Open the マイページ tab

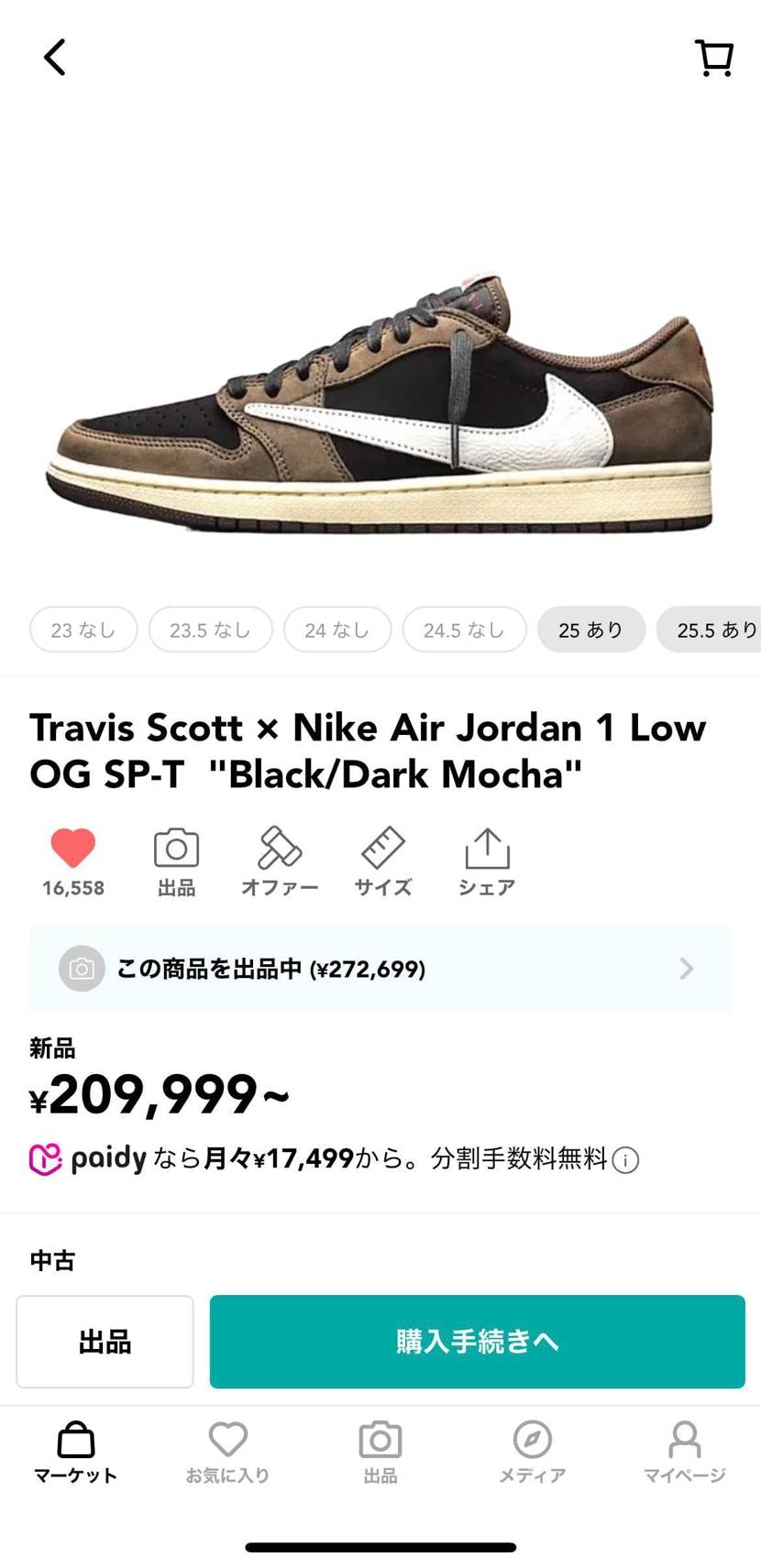(x=685, y=1451)
